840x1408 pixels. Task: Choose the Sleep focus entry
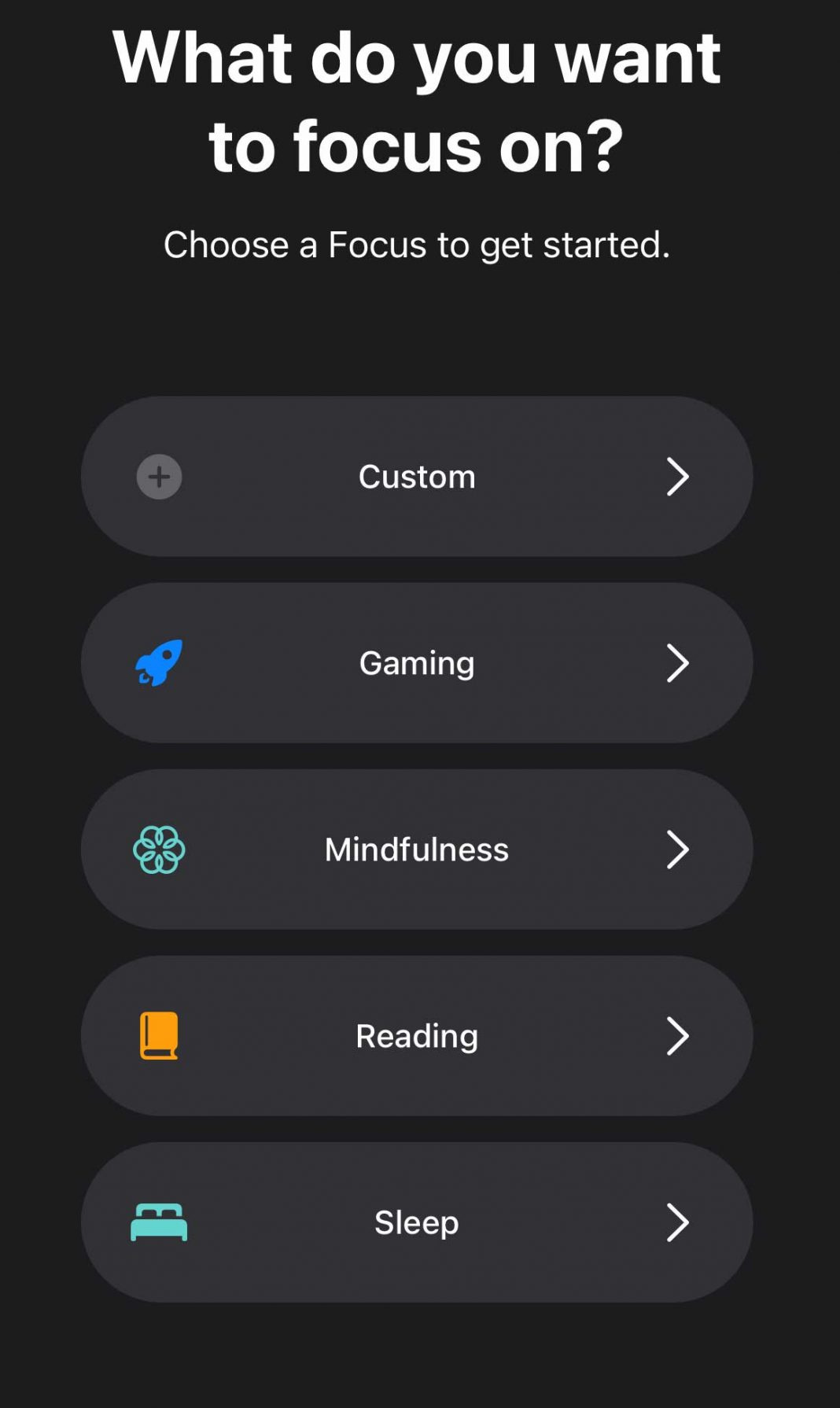coord(416,1222)
